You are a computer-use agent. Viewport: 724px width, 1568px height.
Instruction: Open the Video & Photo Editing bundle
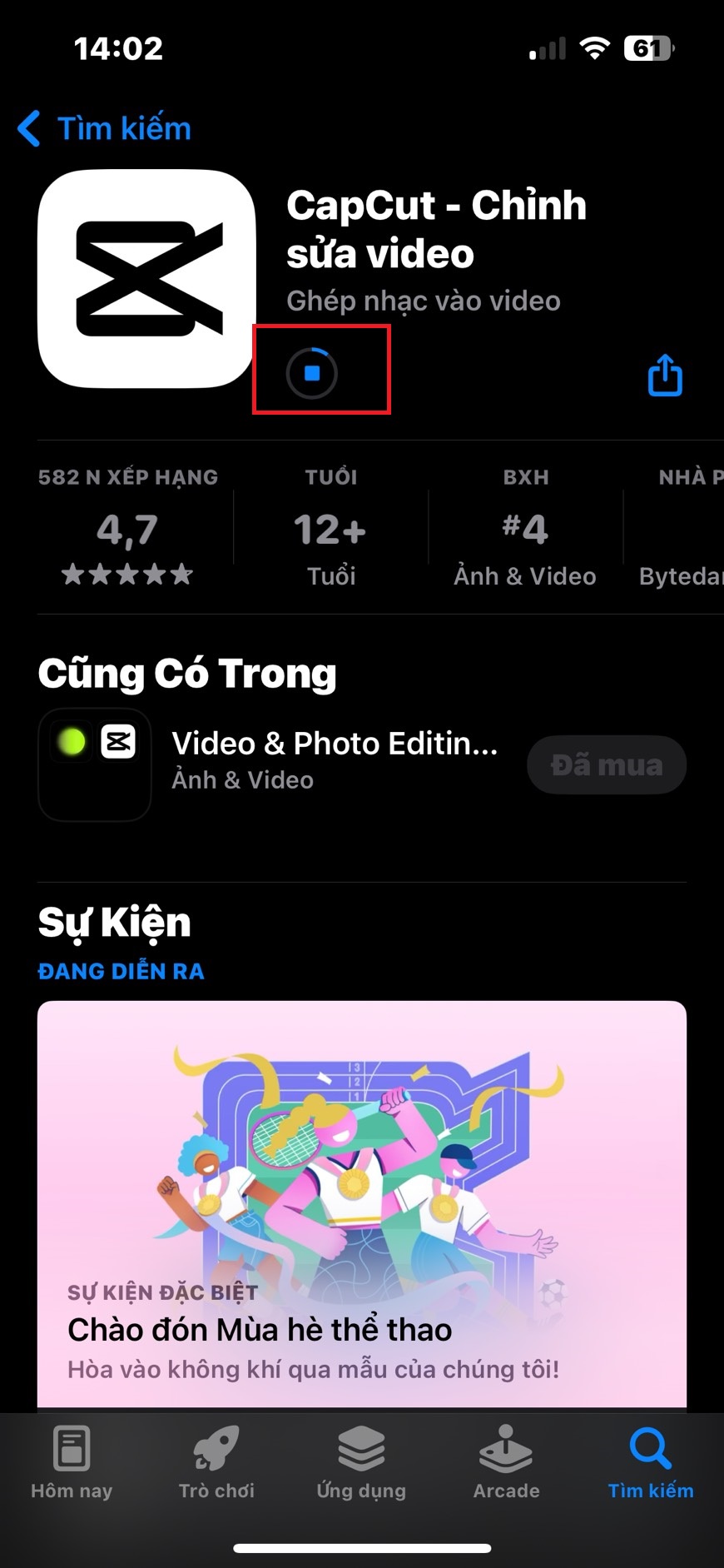tap(333, 762)
